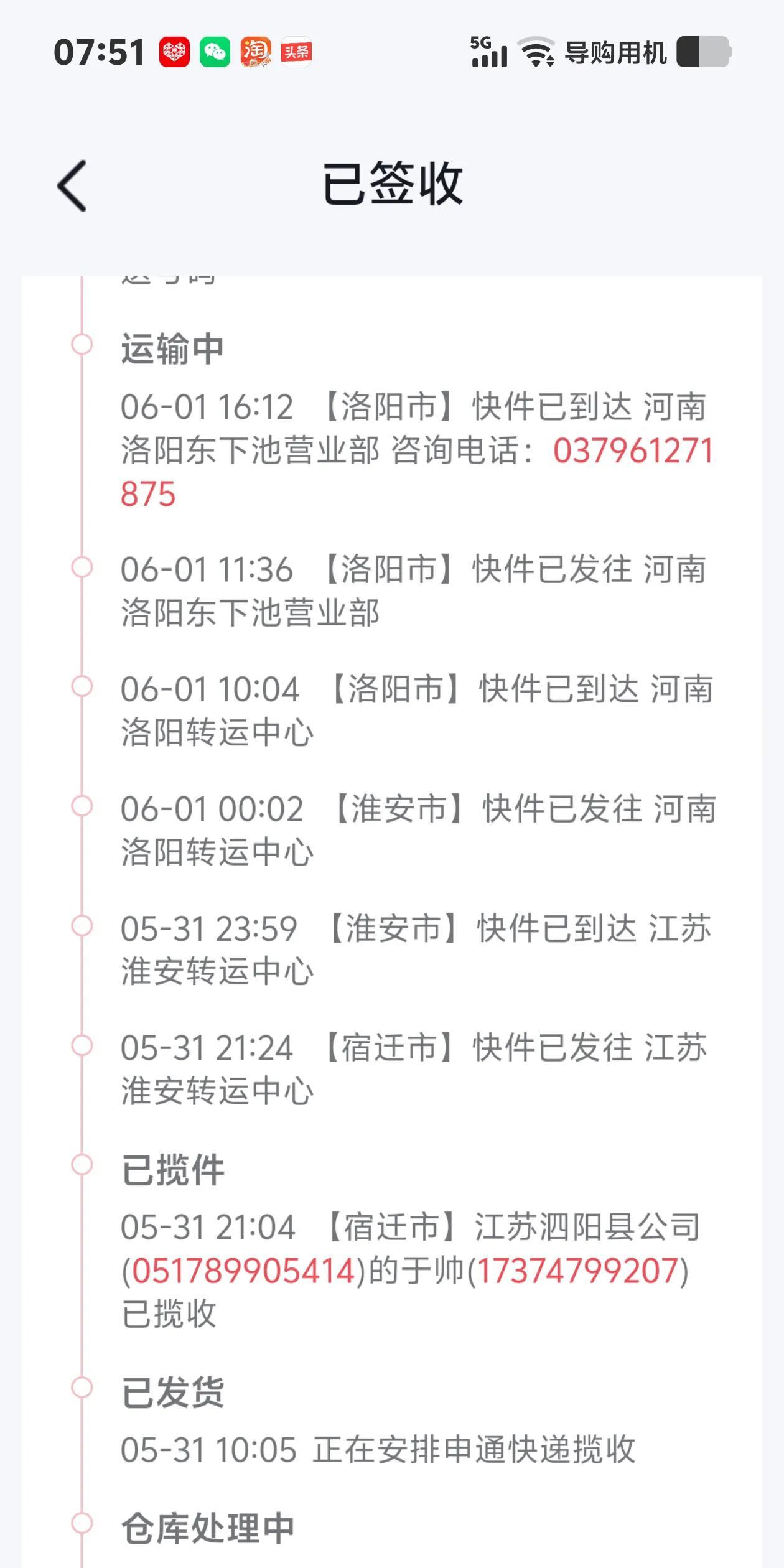Call the consultation number 037961271875
784x1568 pixels.
632,451
